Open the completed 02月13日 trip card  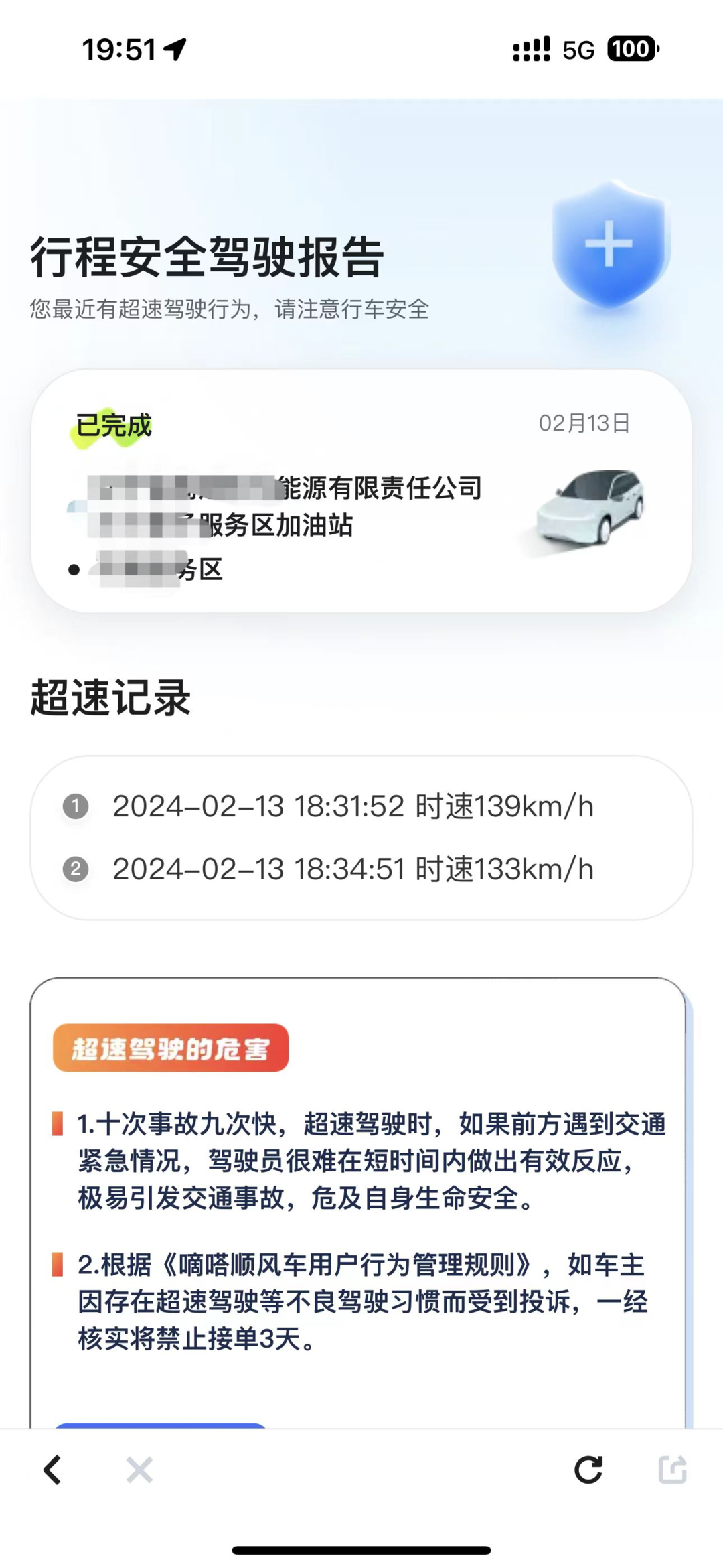coord(361,491)
